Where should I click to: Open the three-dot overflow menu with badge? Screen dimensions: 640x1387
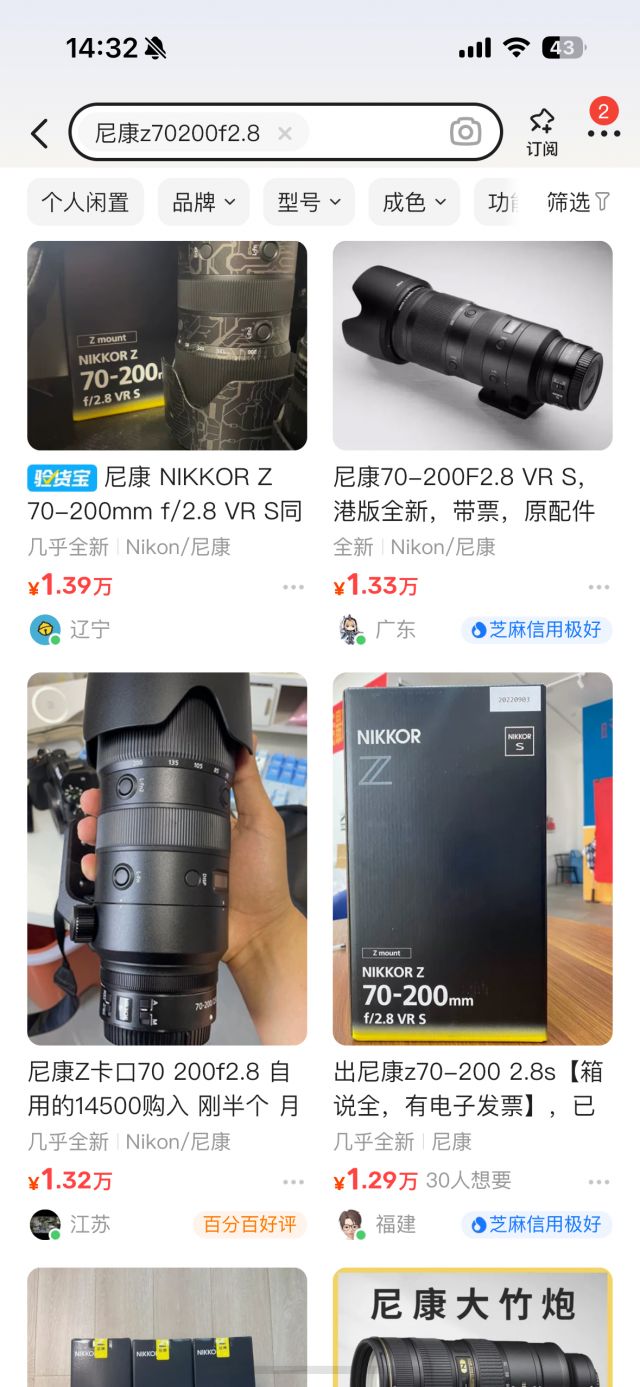coord(603,133)
